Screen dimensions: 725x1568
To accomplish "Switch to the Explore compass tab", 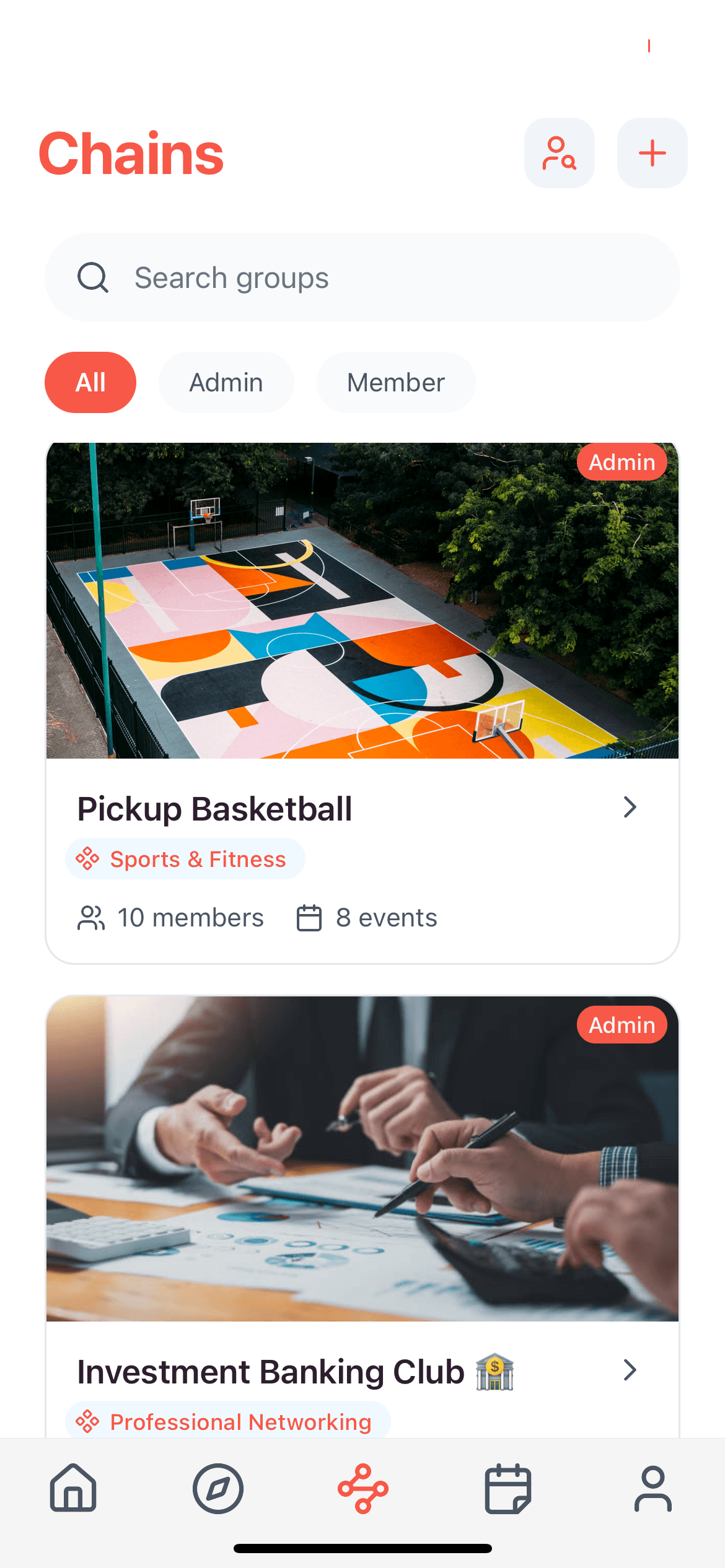I will point(218,1488).
